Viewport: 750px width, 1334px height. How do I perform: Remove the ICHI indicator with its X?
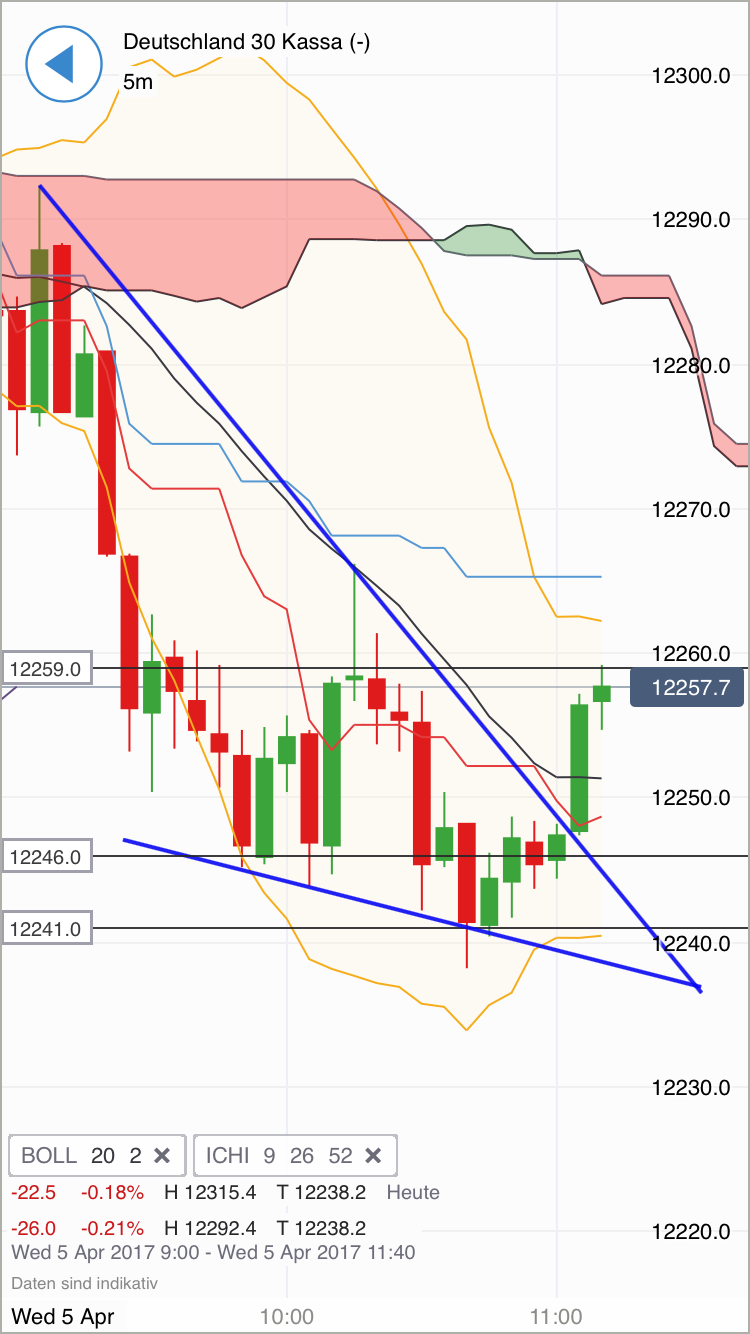click(373, 1156)
